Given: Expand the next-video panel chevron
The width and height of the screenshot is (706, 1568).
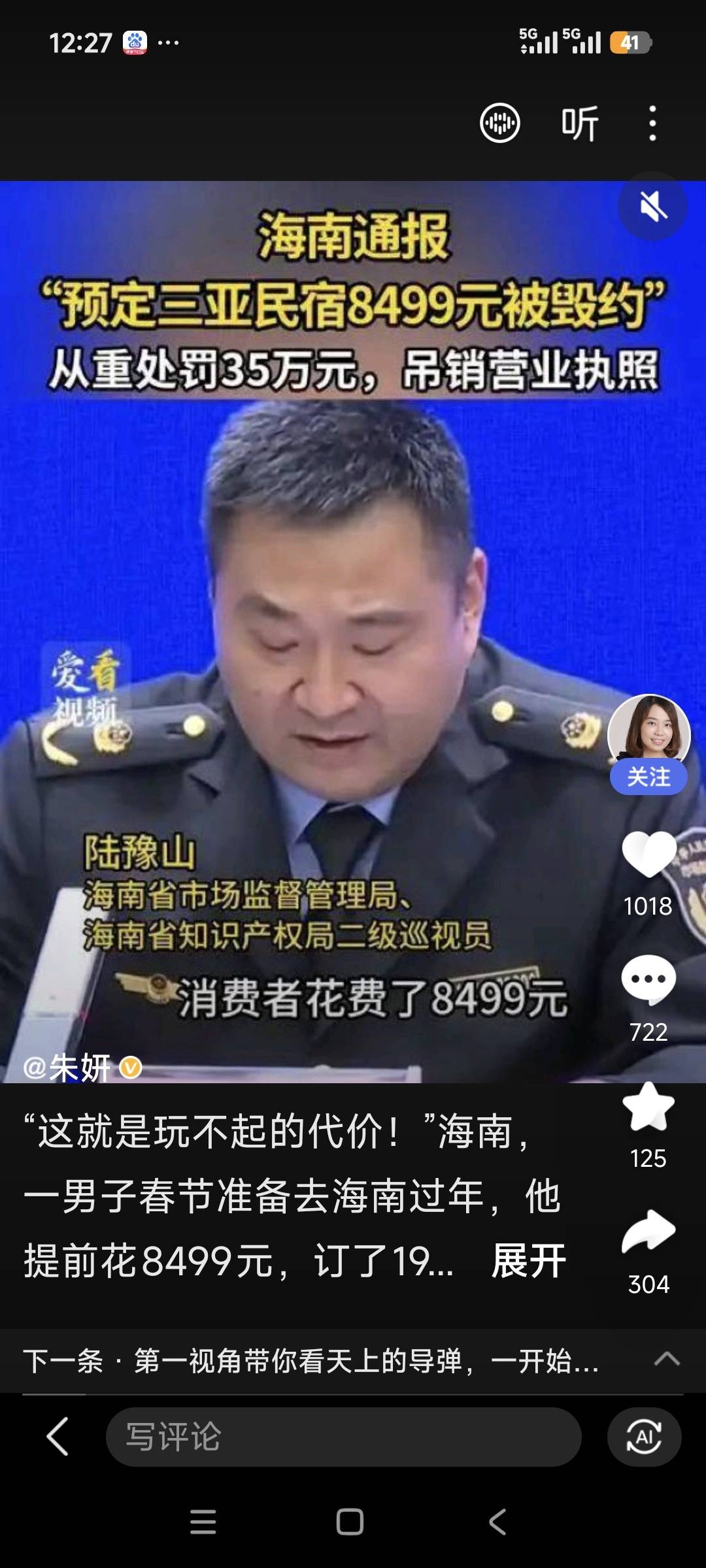Looking at the screenshot, I should click(x=667, y=1360).
